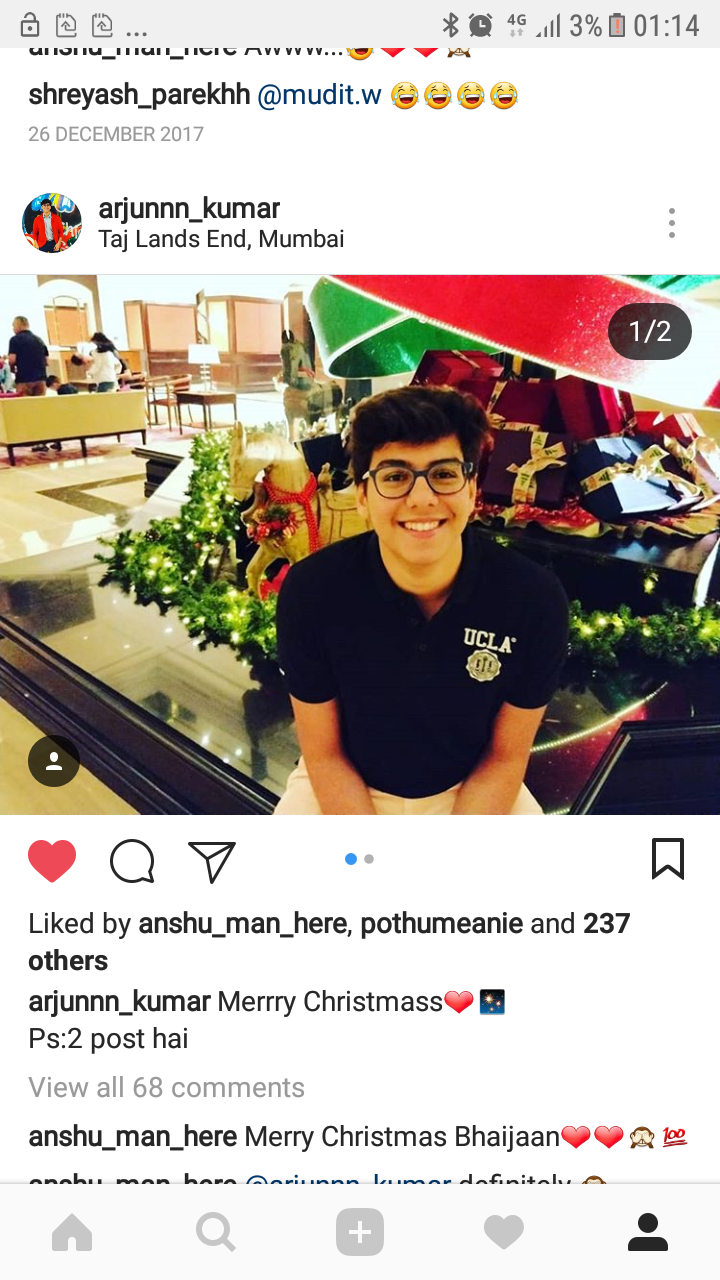Open the @mudit.w mention
This screenshot has width=720, height=1280.
click(x=320, y=96)
